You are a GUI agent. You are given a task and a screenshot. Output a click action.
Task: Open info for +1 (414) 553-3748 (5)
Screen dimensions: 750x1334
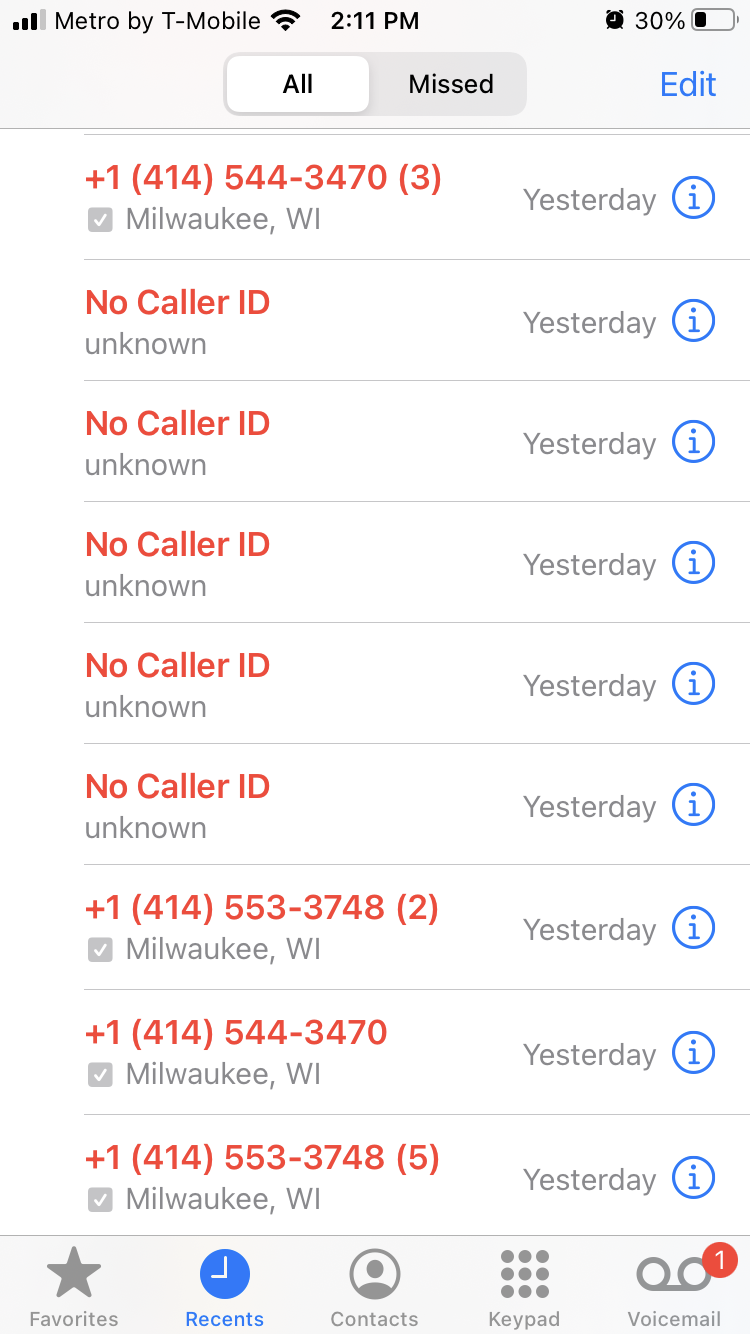click(693, 1179)
